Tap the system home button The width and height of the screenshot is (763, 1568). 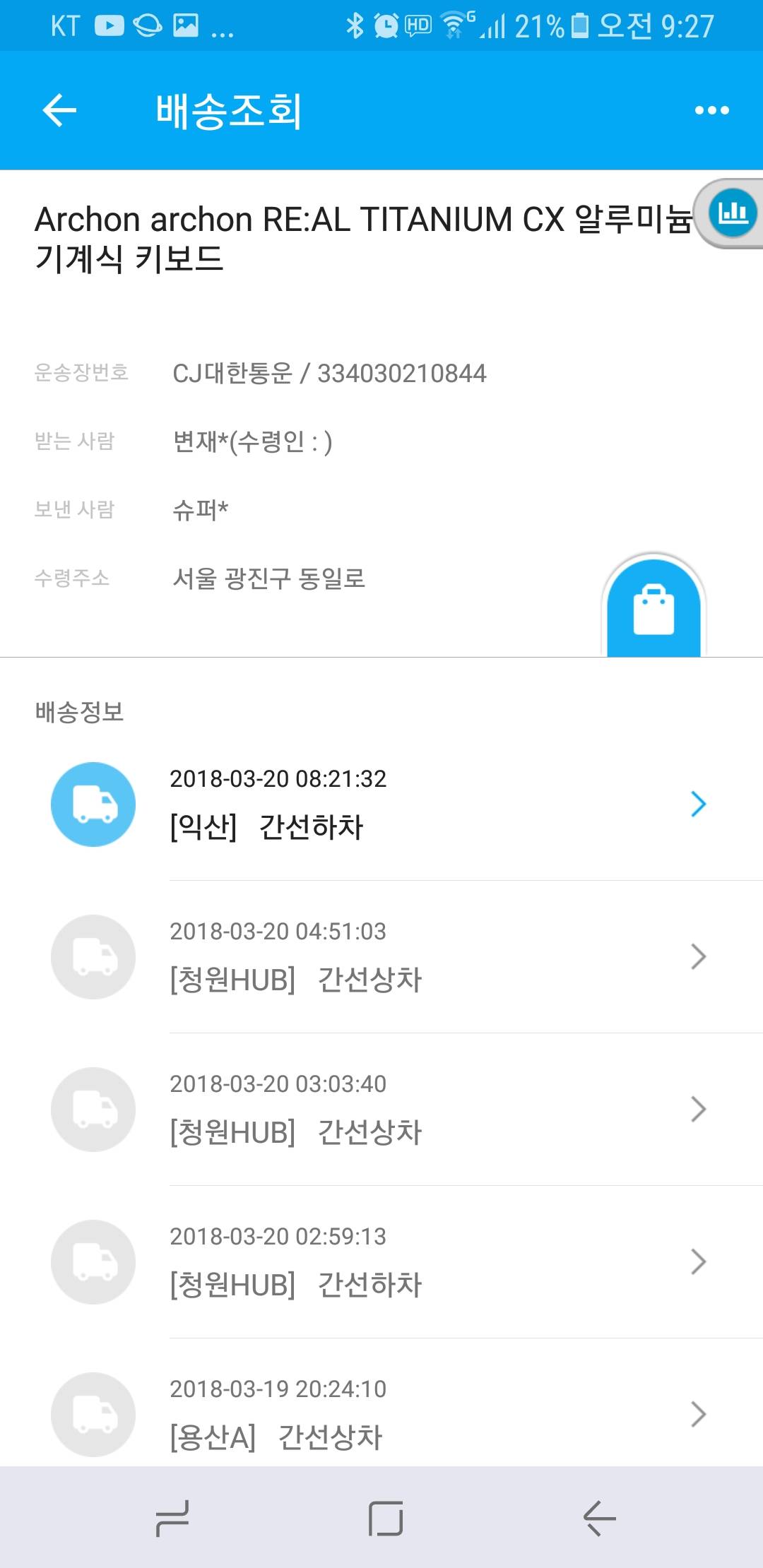click(386, 1518)
